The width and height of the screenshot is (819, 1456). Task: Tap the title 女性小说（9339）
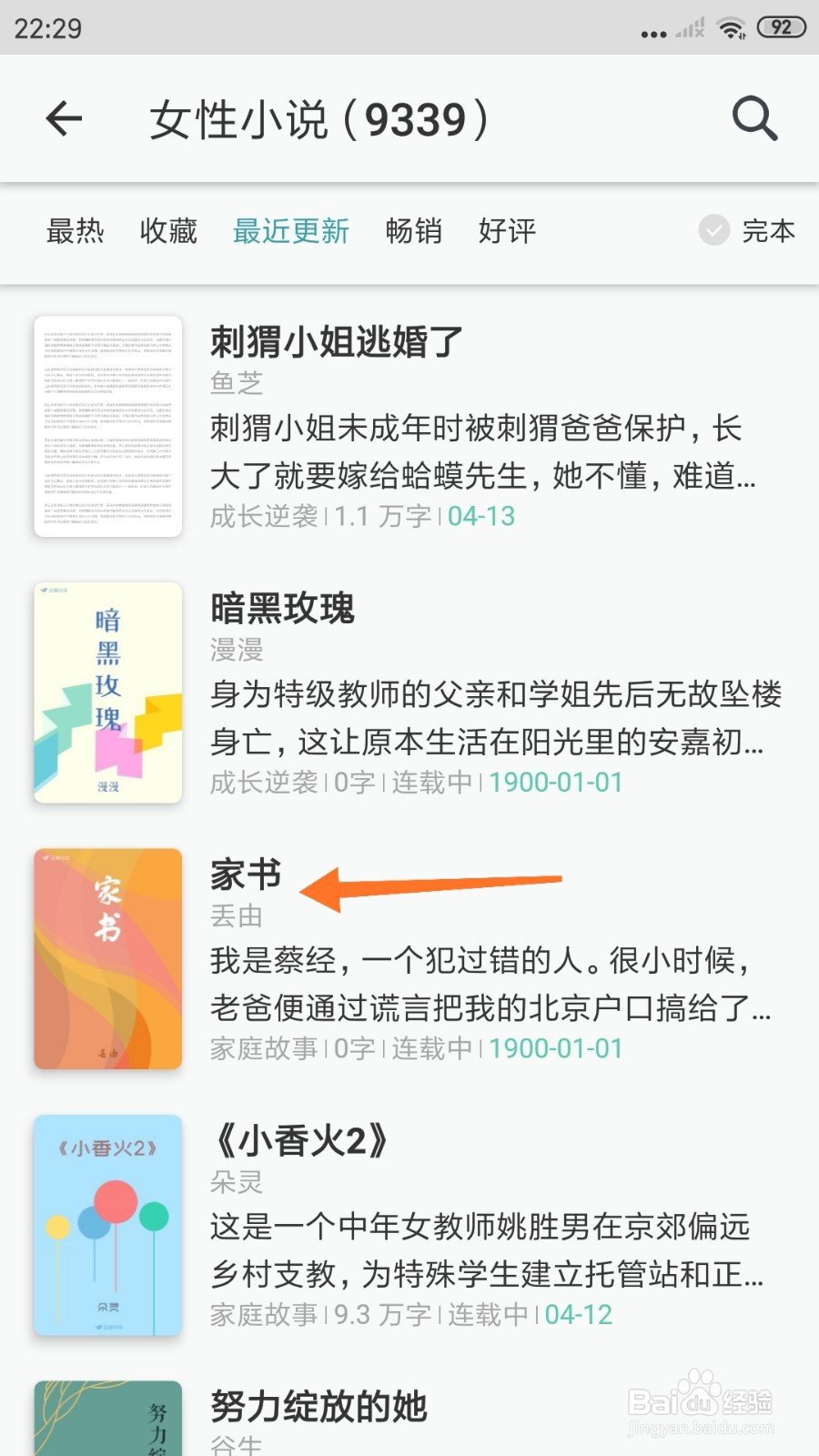pyautogui.click(x=318, y=118)
